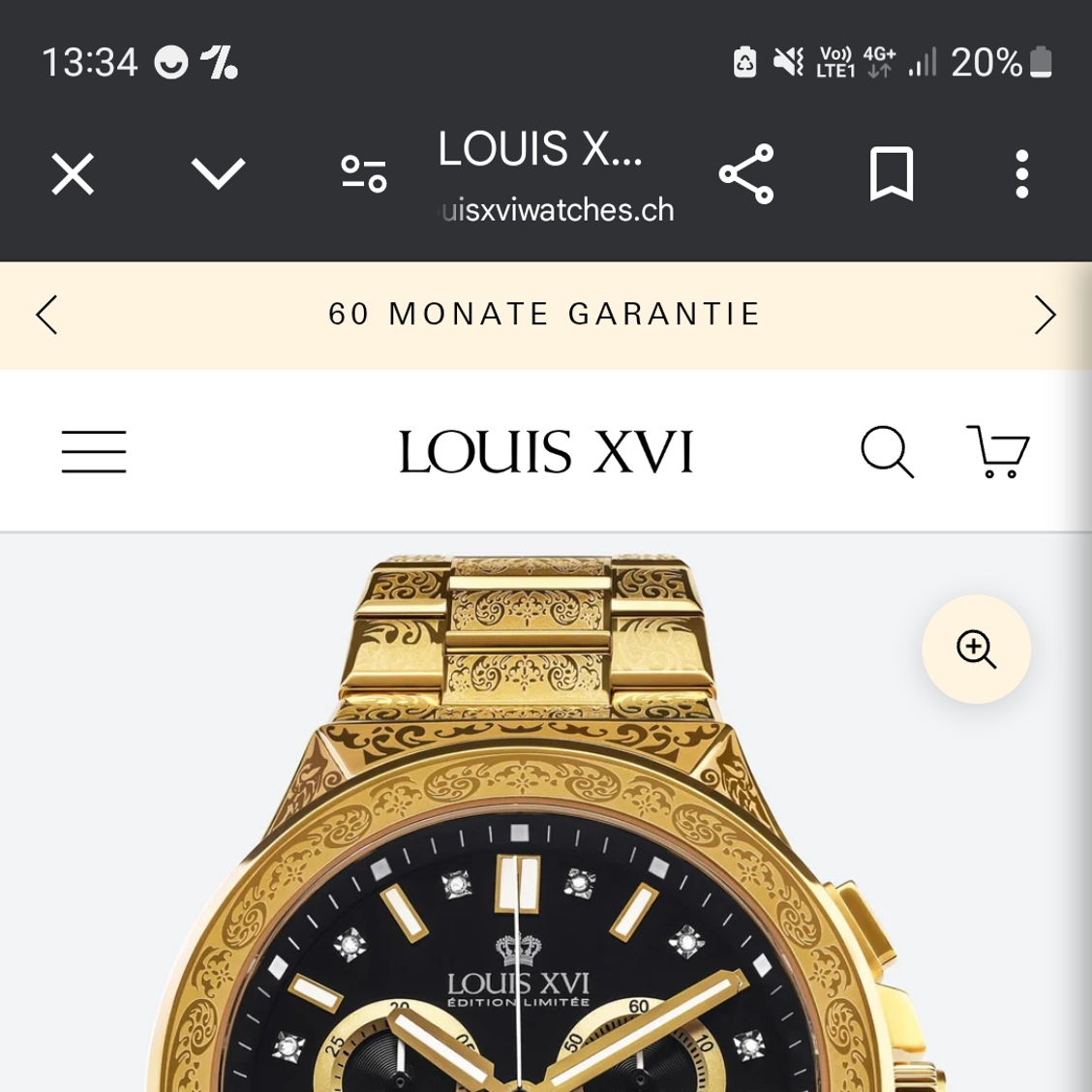Zoom into the watch product image
Viewport: 1092px width, 1092px height.
(x=976, y=649)
